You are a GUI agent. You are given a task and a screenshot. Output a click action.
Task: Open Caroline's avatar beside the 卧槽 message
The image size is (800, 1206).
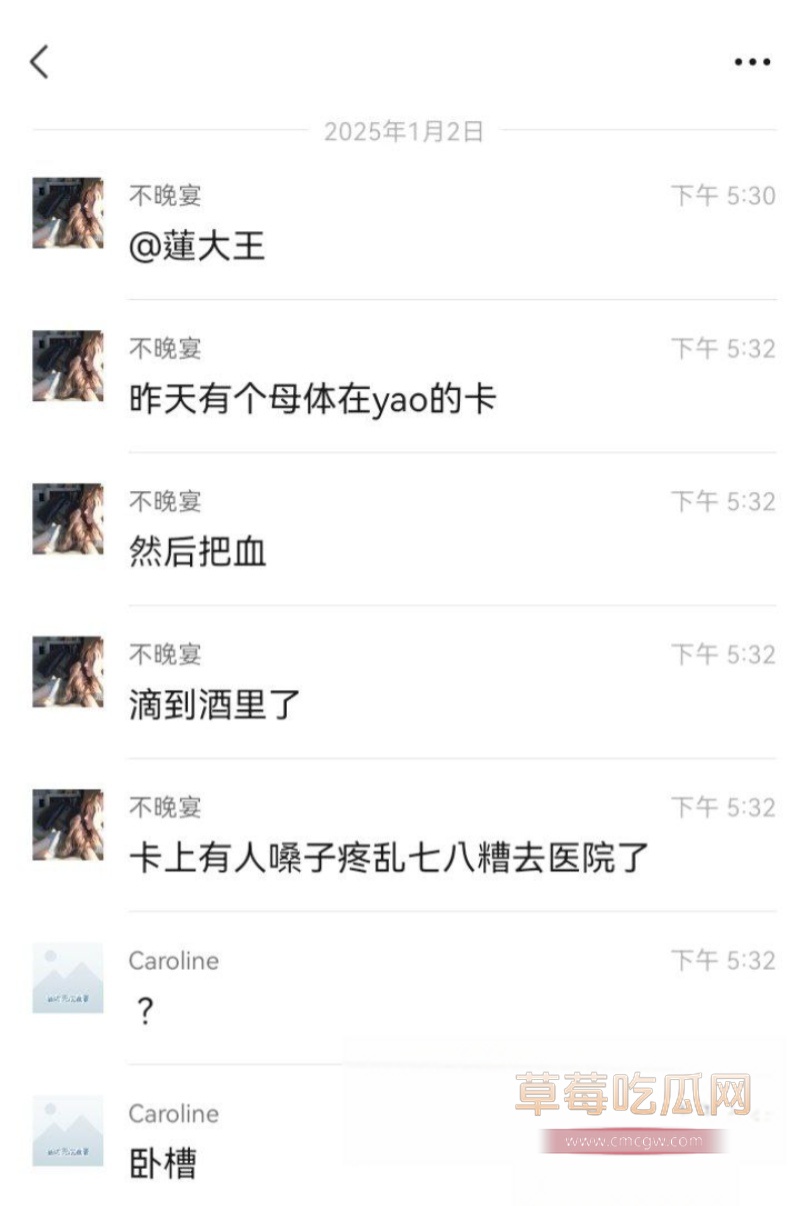(67, 1131)
